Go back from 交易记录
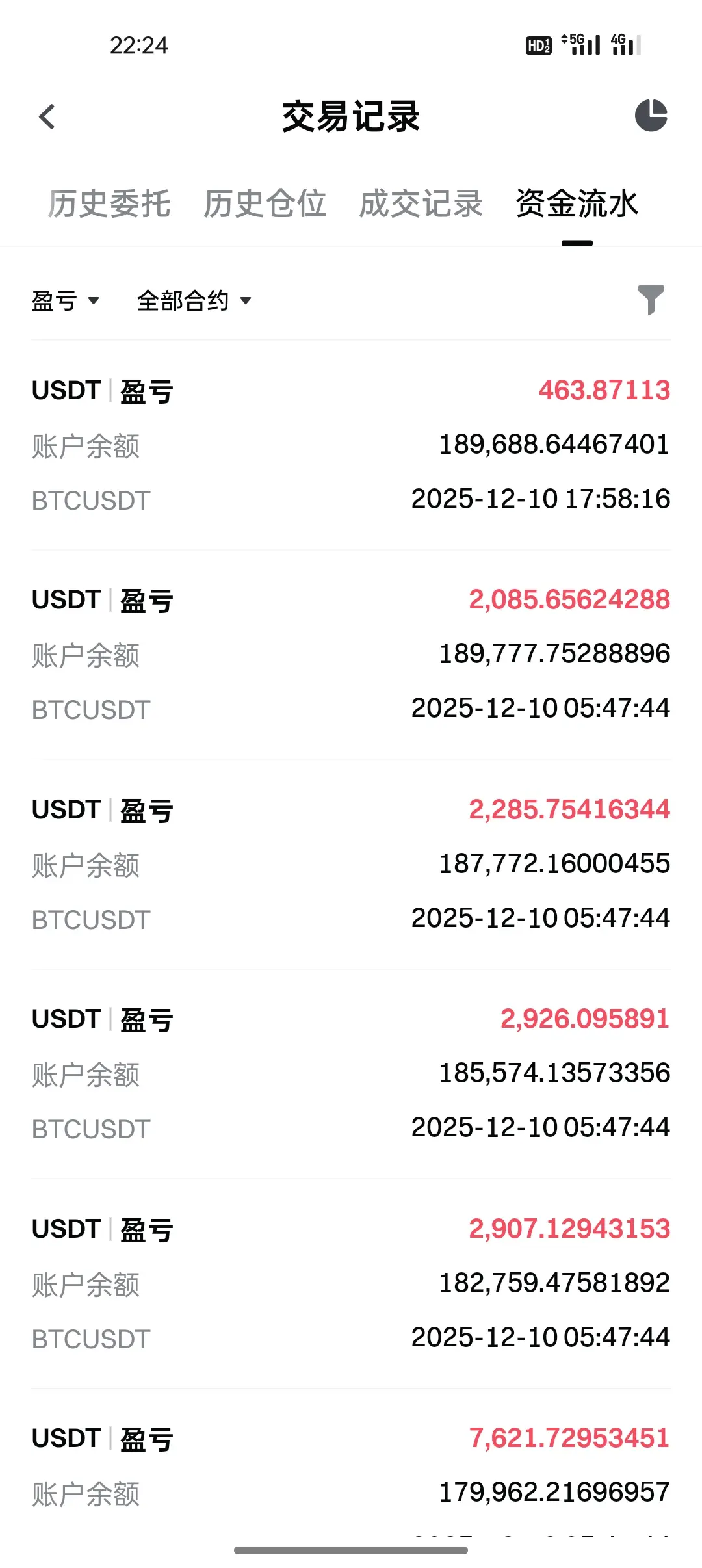Viewport: 702px width, 1568px height. pos(47,117)
